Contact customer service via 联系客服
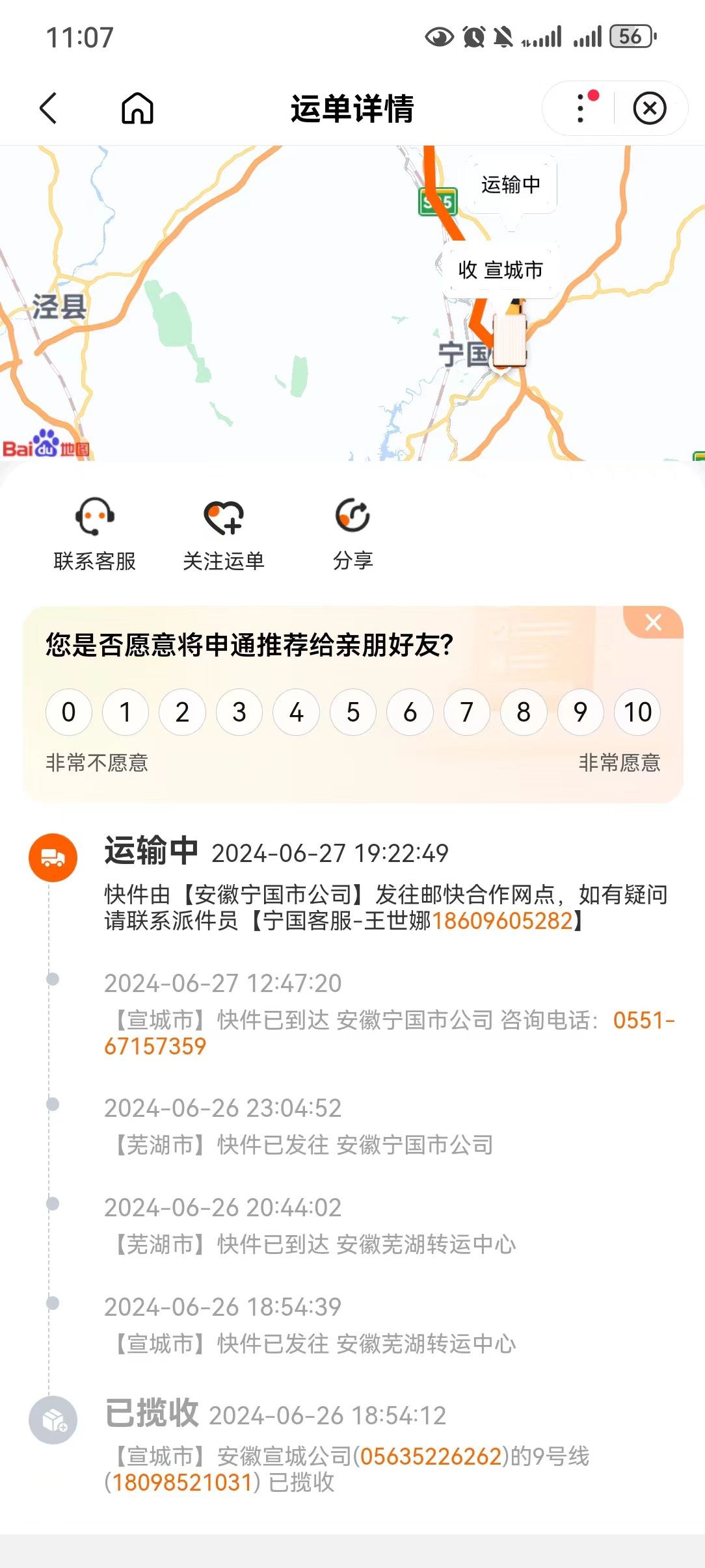Image resolution: width=705 pixels, height=1568 pixels. tap(95, 534)
